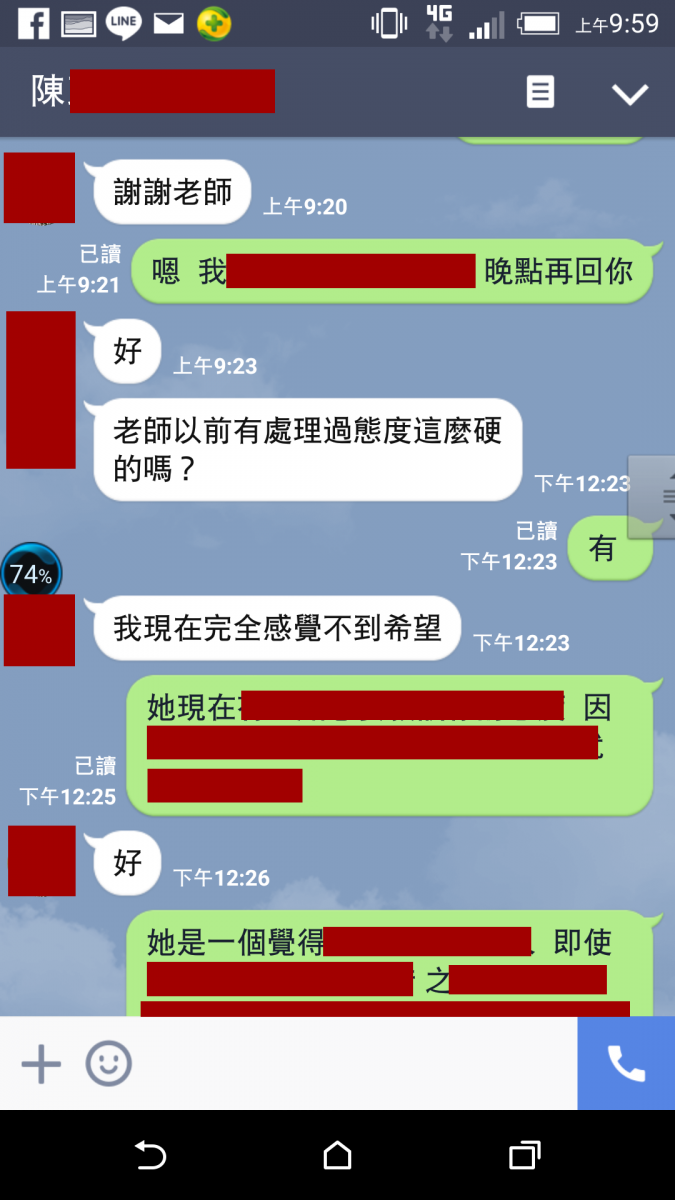Open sender's avatar next to 謝謝老師
This screenshot has width=675, height=1200.
[40, 188]
